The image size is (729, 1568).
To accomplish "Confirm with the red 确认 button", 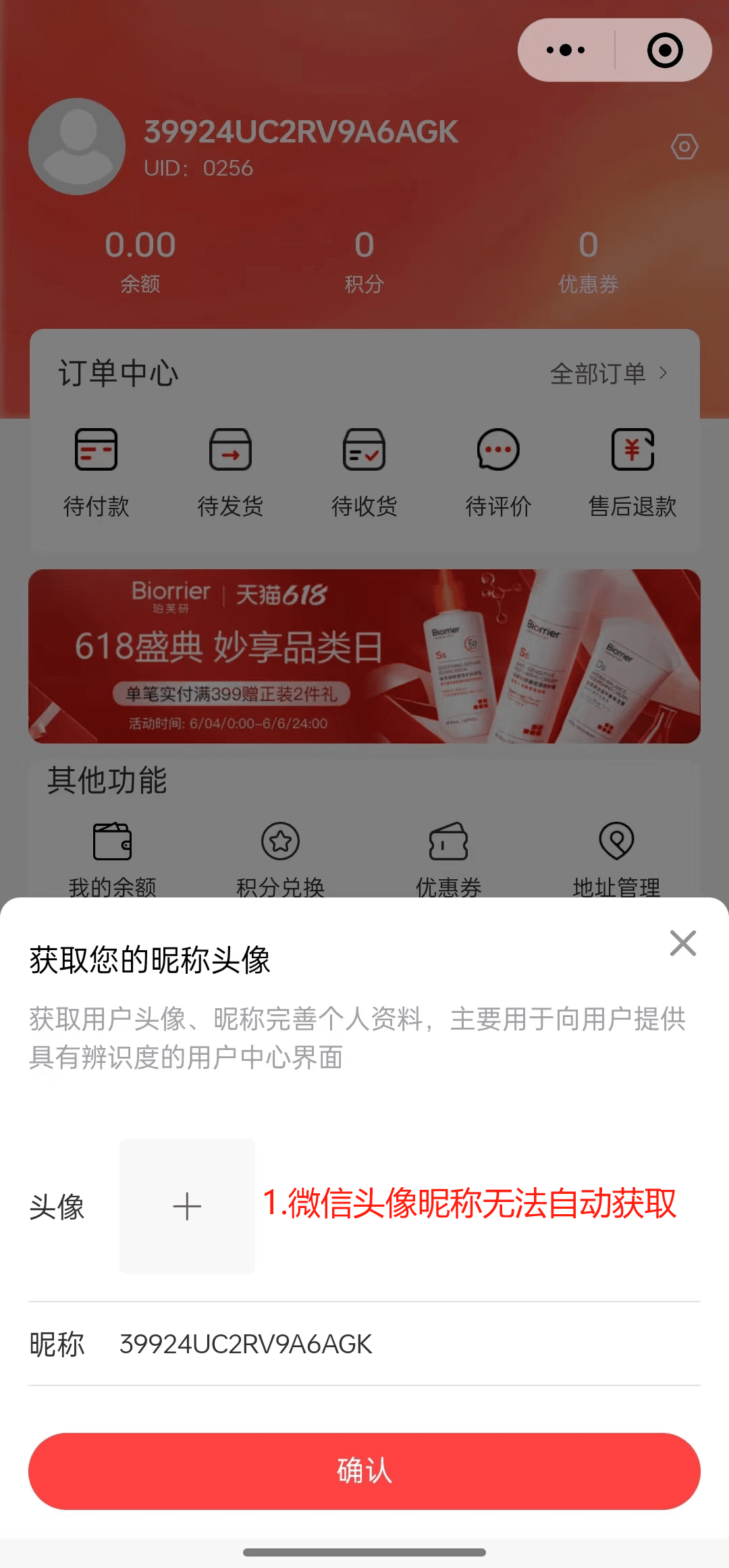I will tap(364, 1471).
